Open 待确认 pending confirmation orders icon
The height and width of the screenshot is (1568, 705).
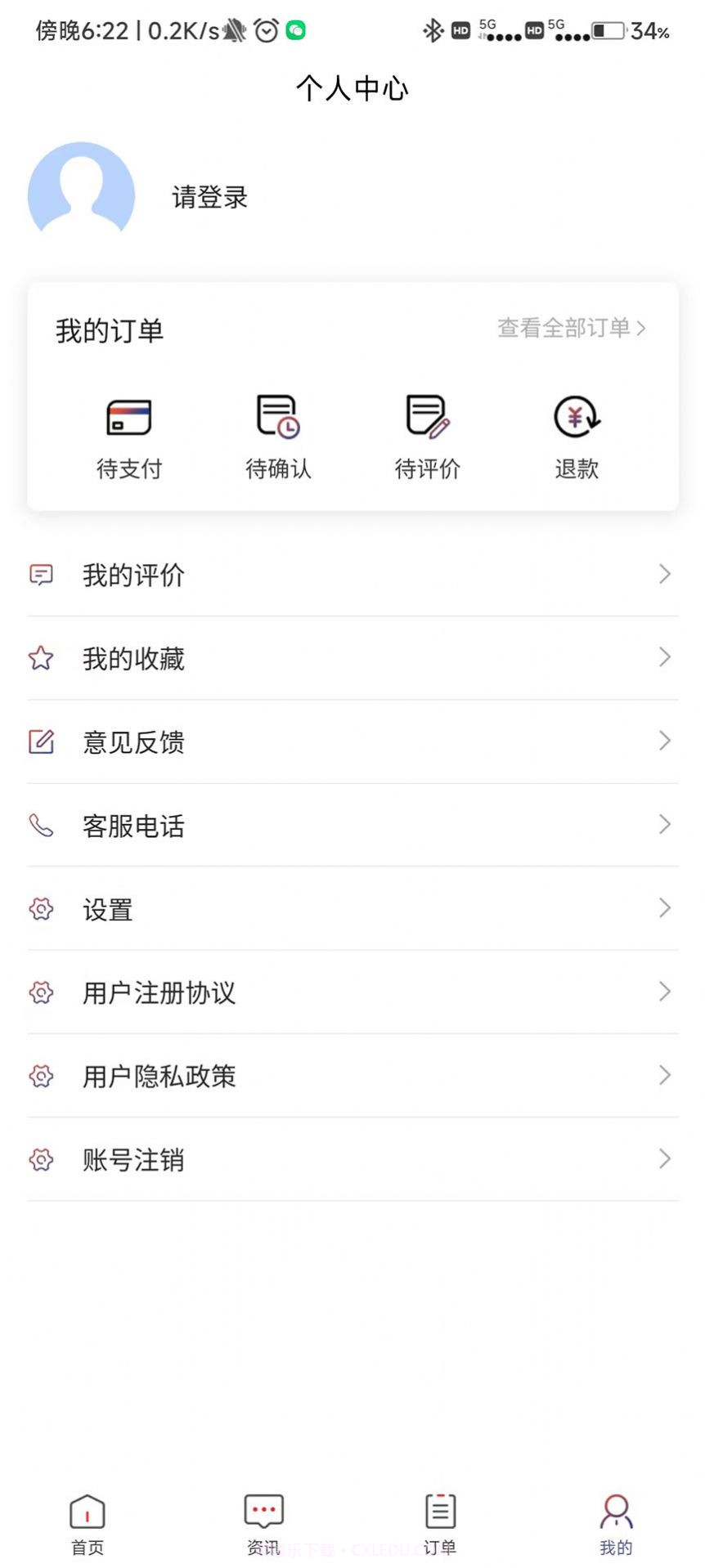277,416
